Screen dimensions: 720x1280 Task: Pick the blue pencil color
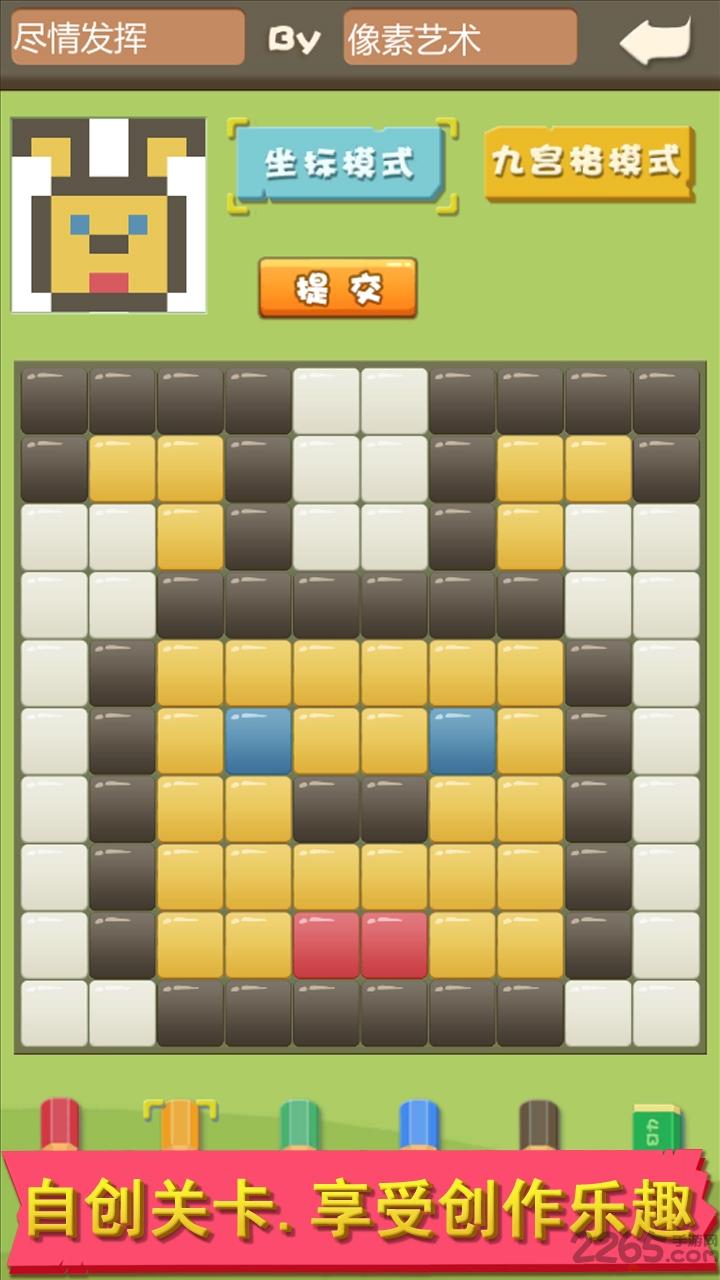[x=419, y=1124]
